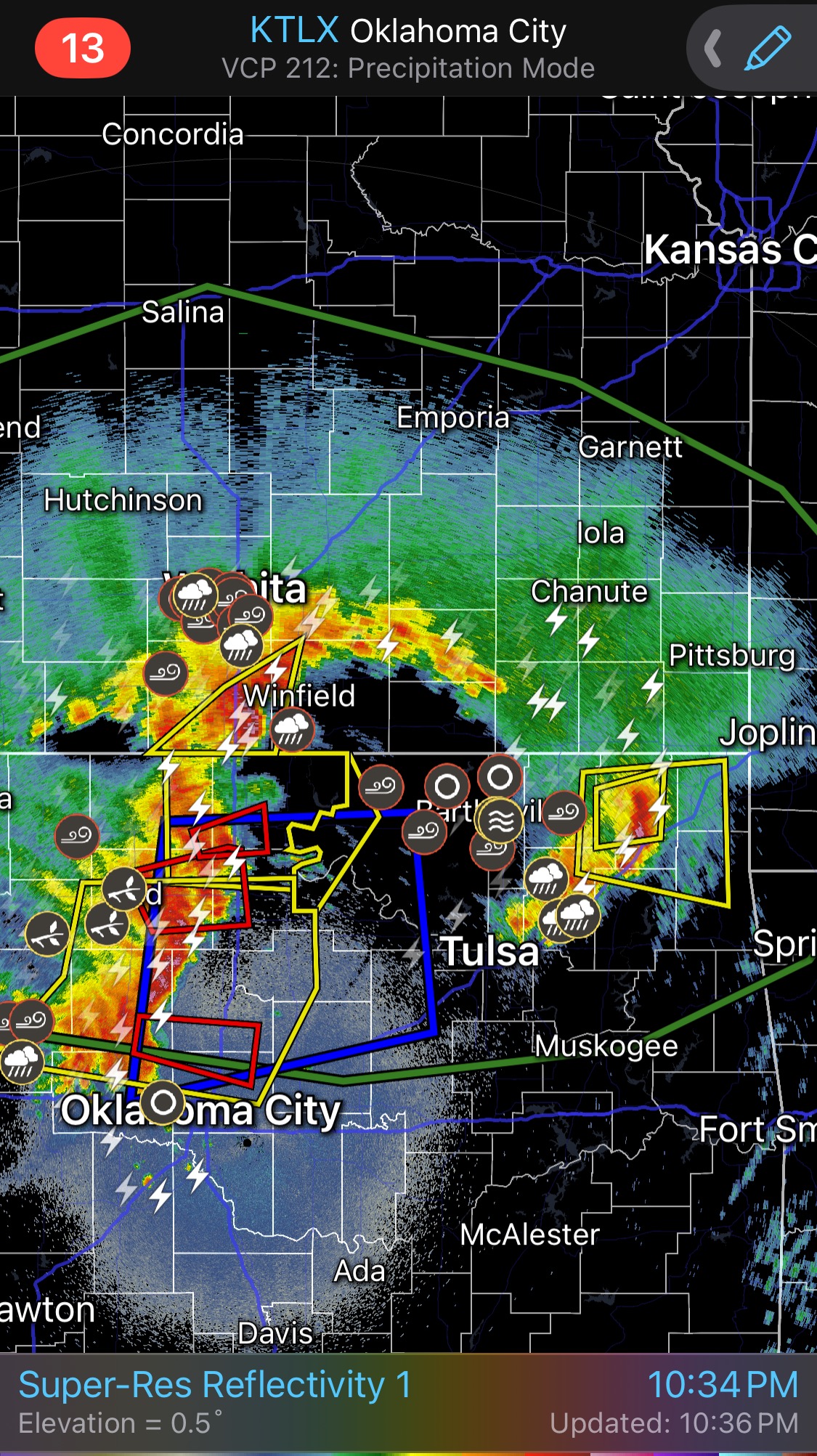Image resolution: width=817 pixels, height=1456 pixels.
Task: Change the Super-Res Reflectivity 1 product
Action: point(215,1384)
